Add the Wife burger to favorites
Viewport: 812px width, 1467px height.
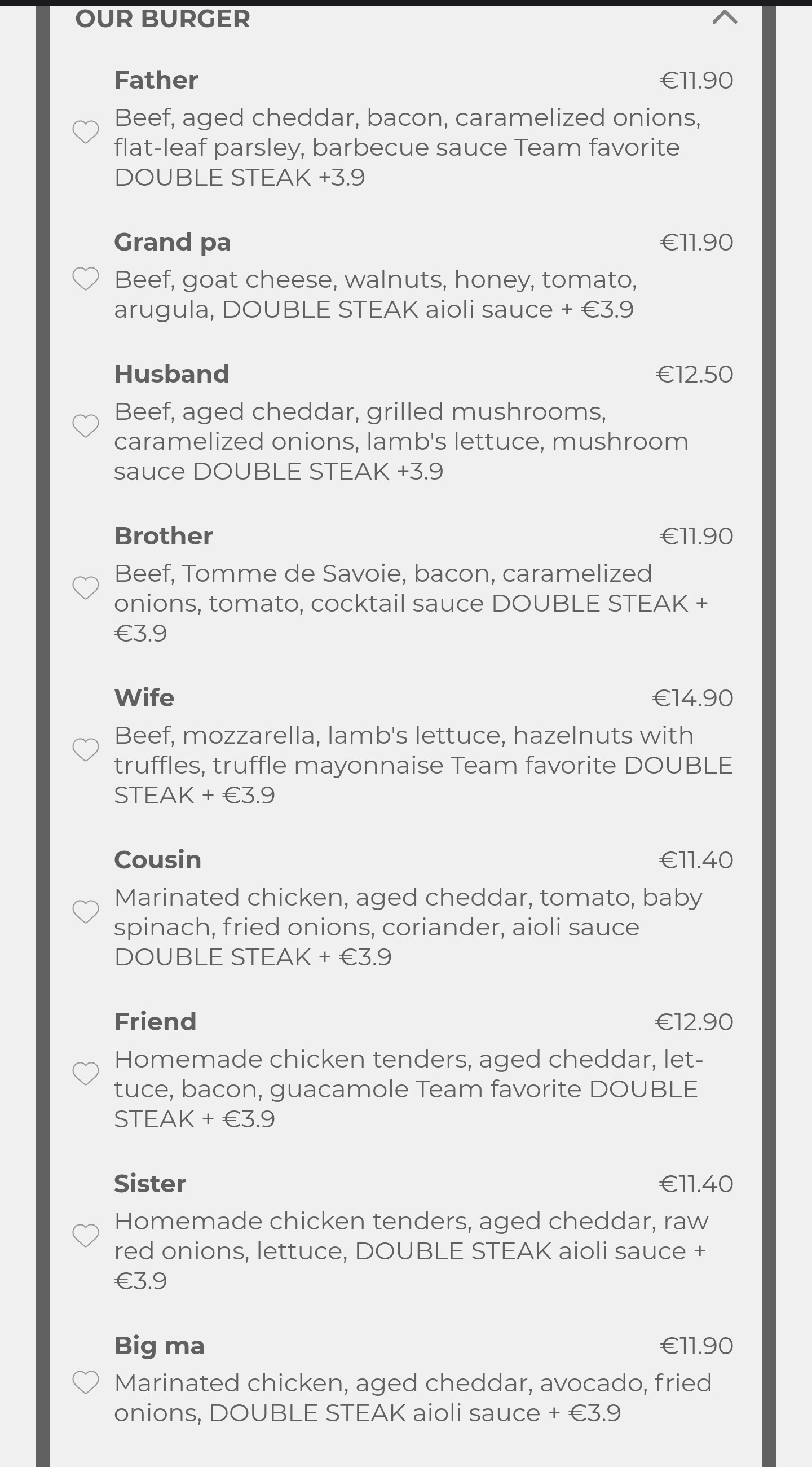pyautogui.click(x=86, y=749)
